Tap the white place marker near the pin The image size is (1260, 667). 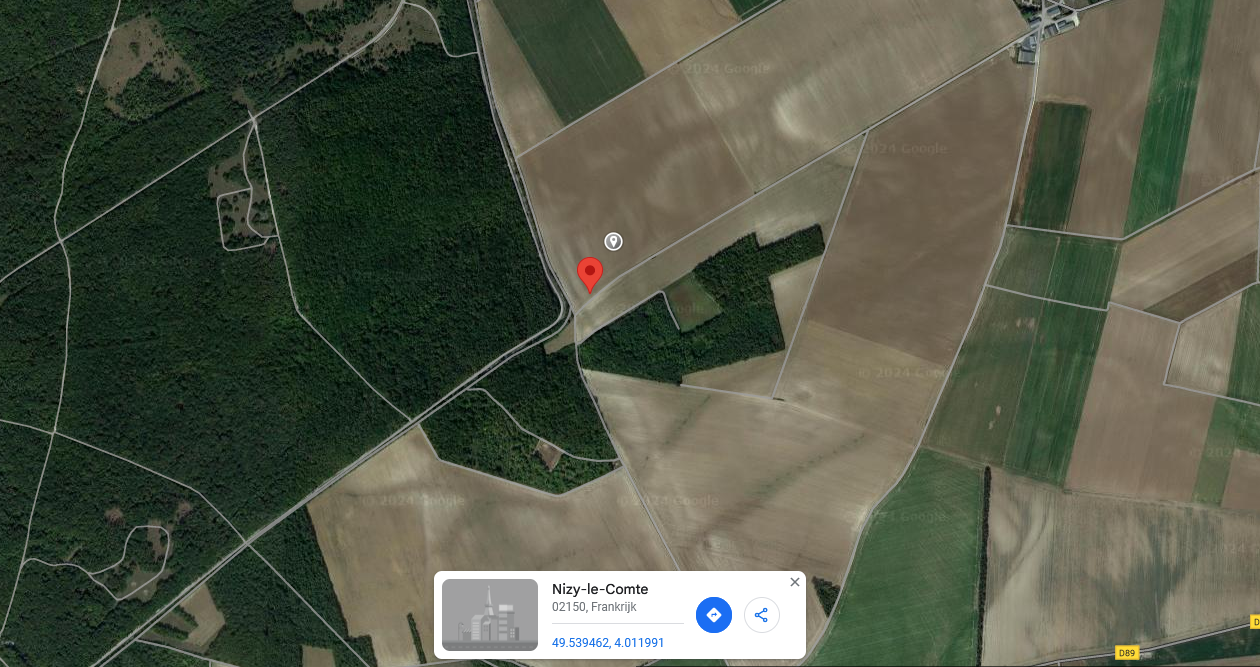click(x=614, y=241)
